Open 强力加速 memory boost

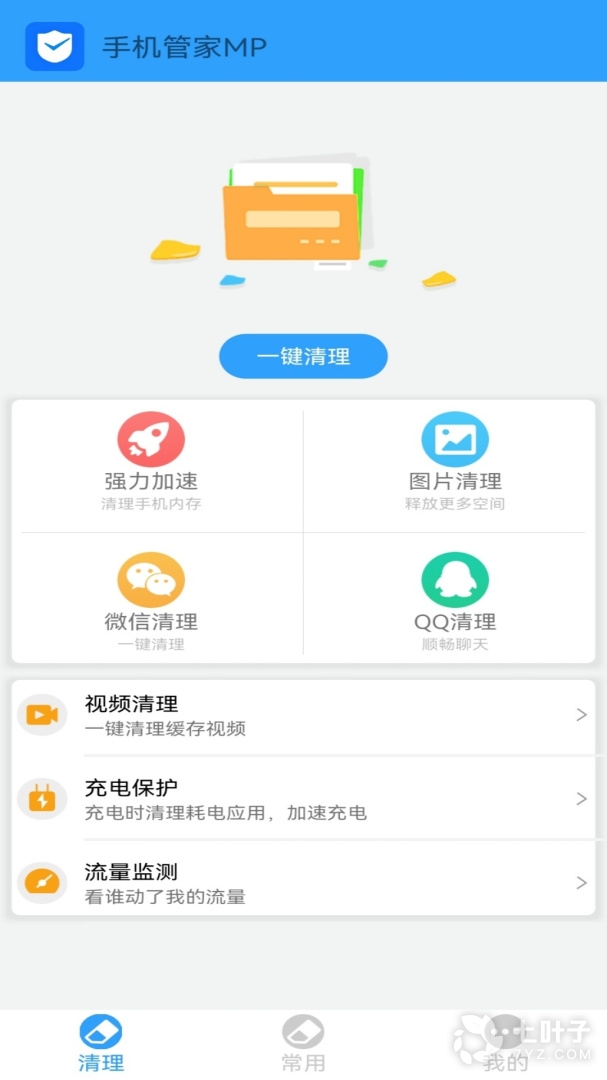151,462
